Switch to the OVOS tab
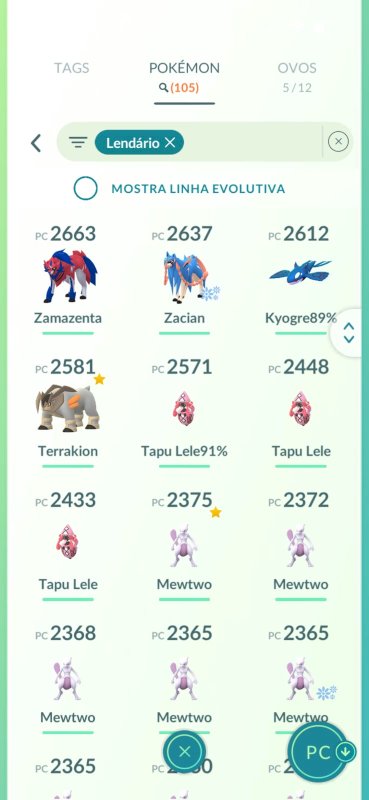Screen dimensions: 369x800 click(297, 77)
